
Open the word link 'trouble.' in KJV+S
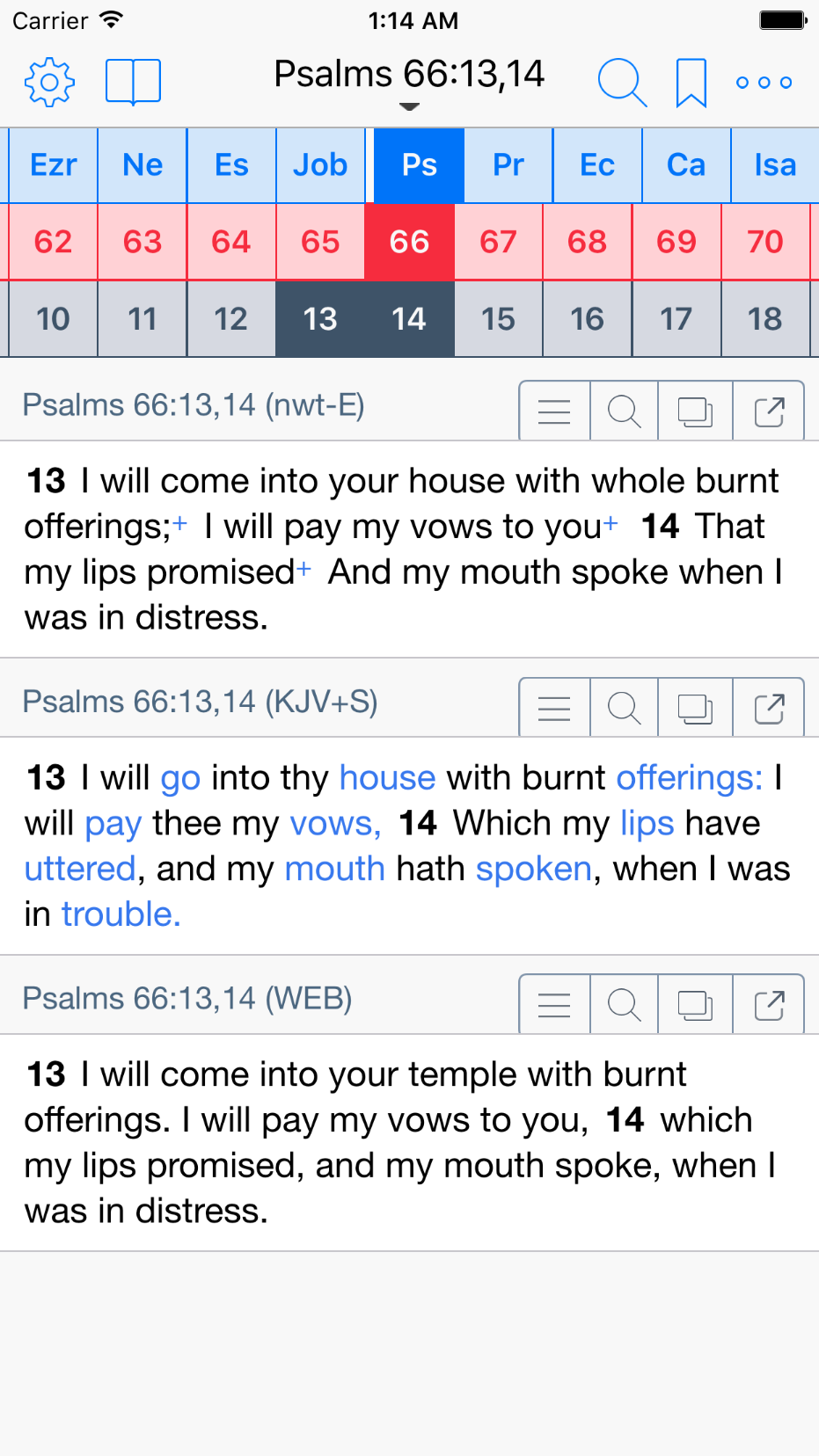(x=121, y=914)
